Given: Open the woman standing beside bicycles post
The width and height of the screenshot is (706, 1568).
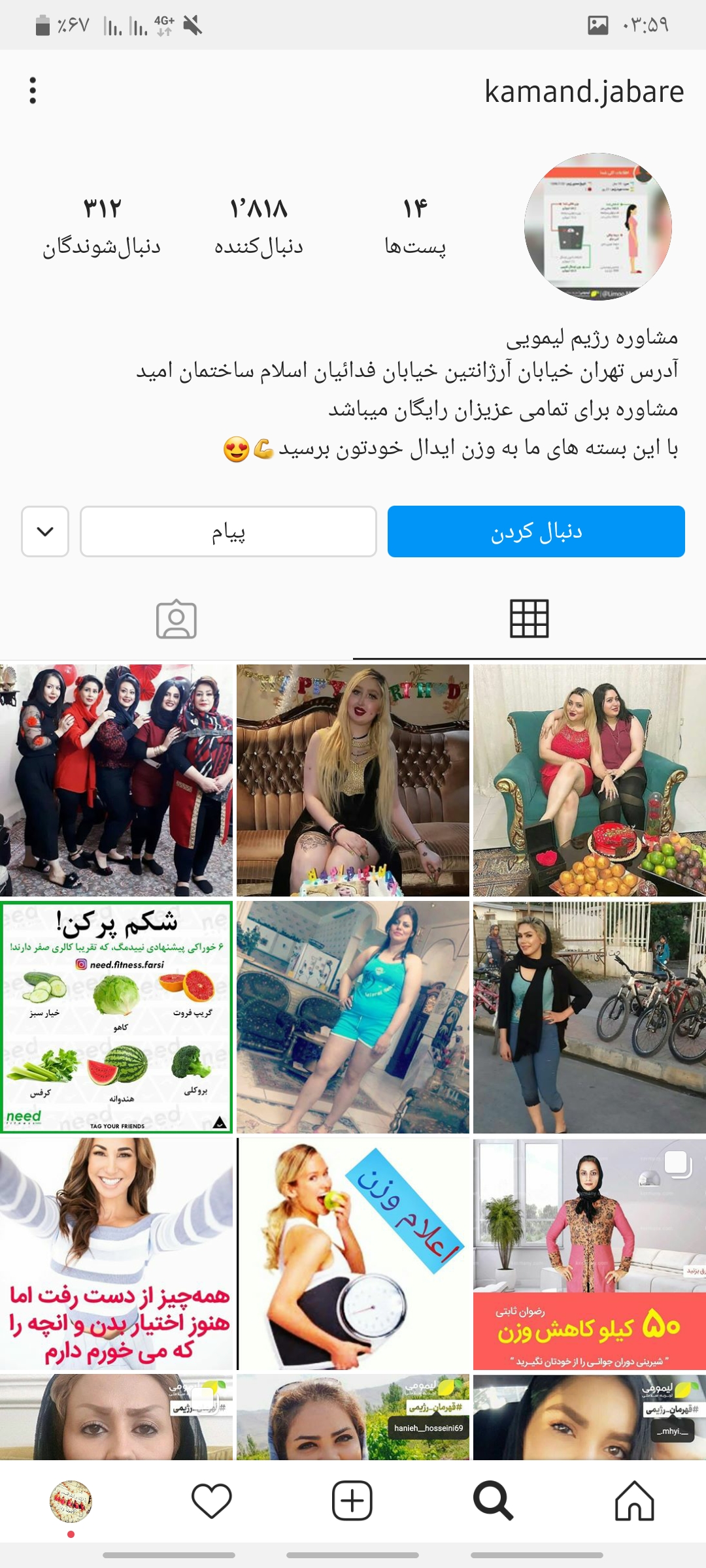Looking at the screenshot, I should pos(589,1017).
